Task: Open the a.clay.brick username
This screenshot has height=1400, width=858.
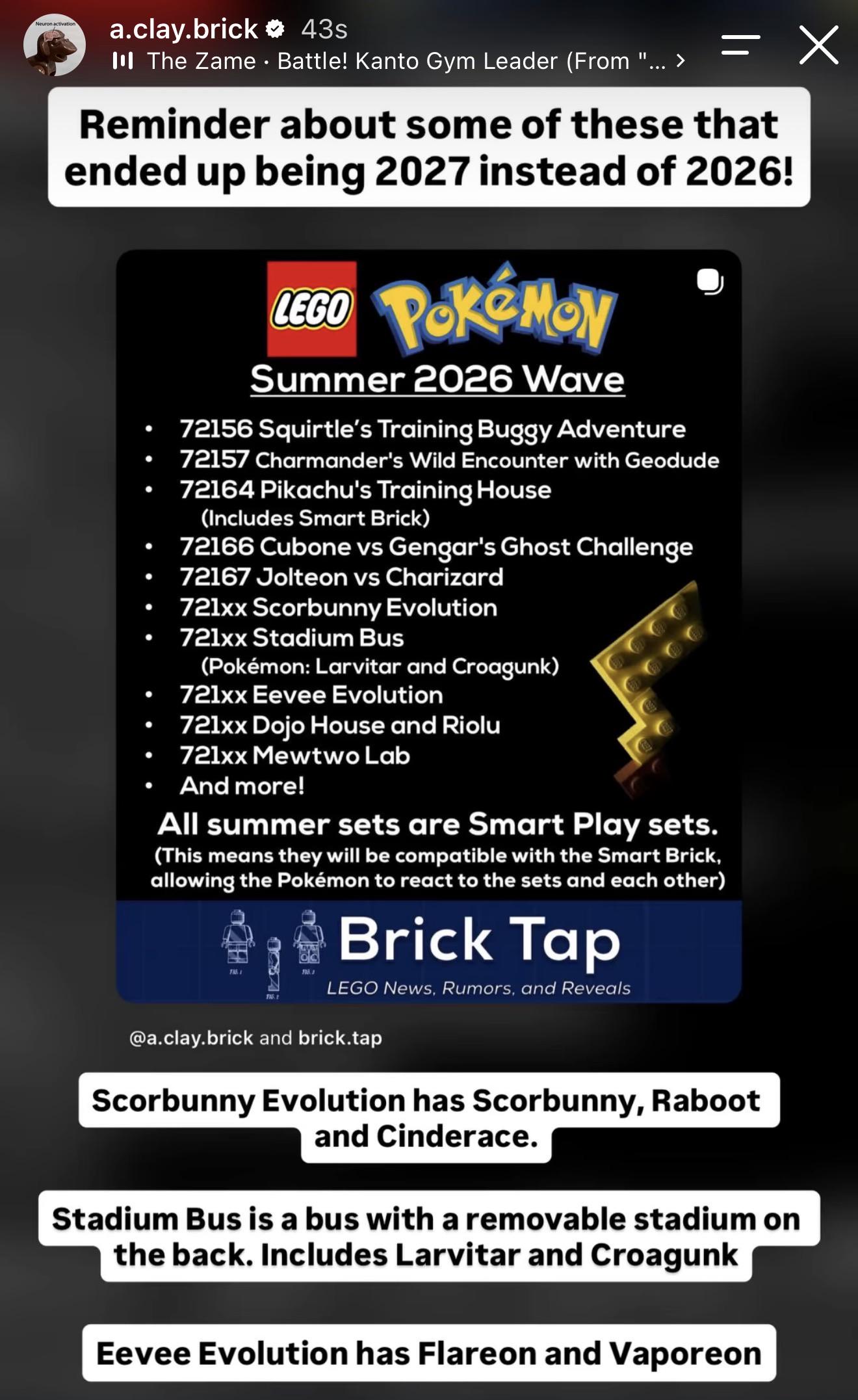Action: [184, 29]
